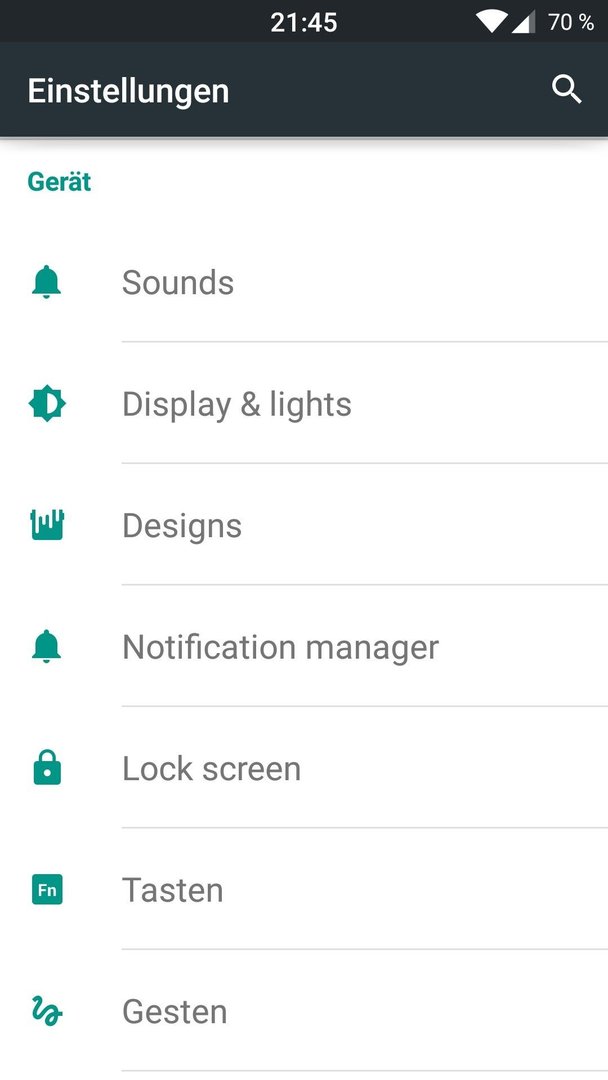
Task: Select Lock screen settings
Action: 304,769
